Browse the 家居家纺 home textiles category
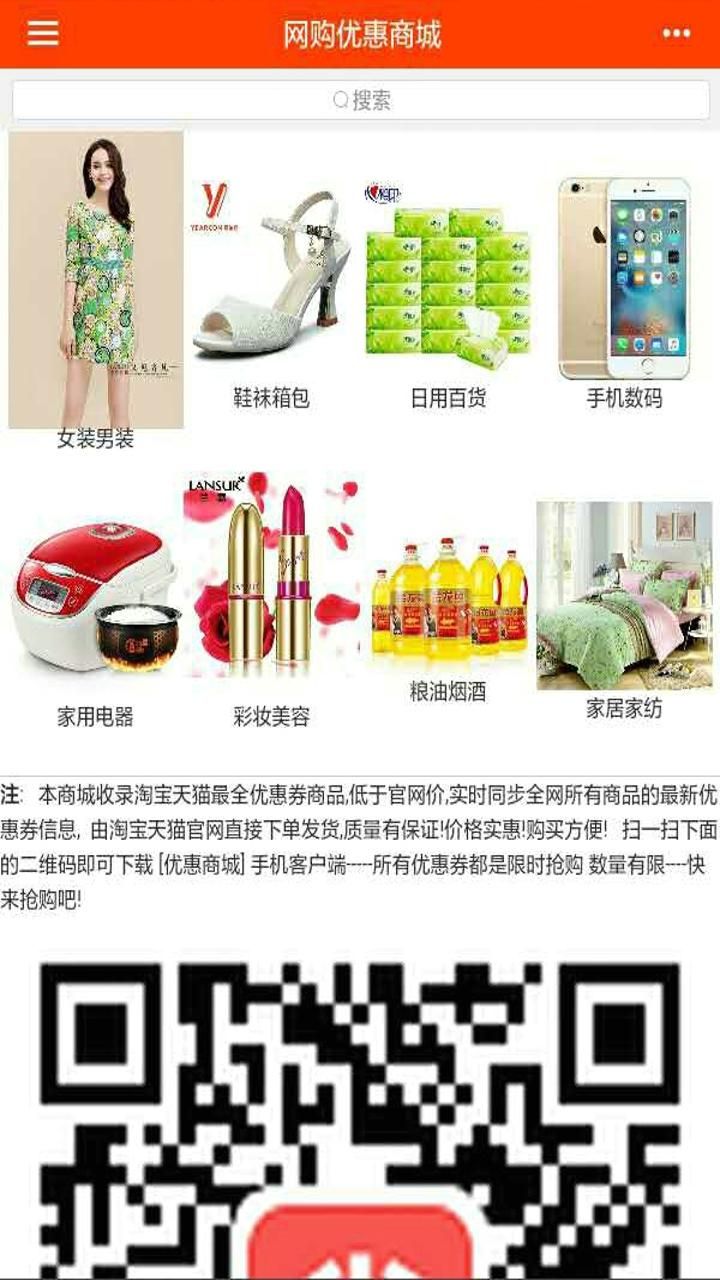Image resolution: width=720 pixels, height=1280 pixels. coord(624,600)
